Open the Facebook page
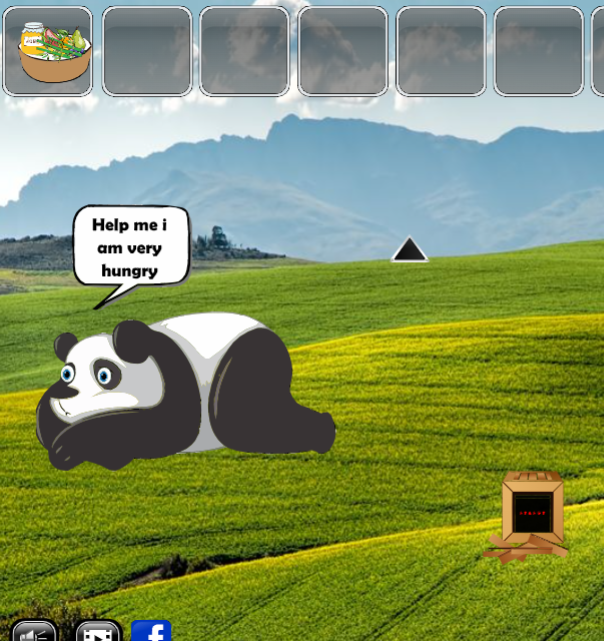The image size is (604, 641). click(x=151, y=631)
